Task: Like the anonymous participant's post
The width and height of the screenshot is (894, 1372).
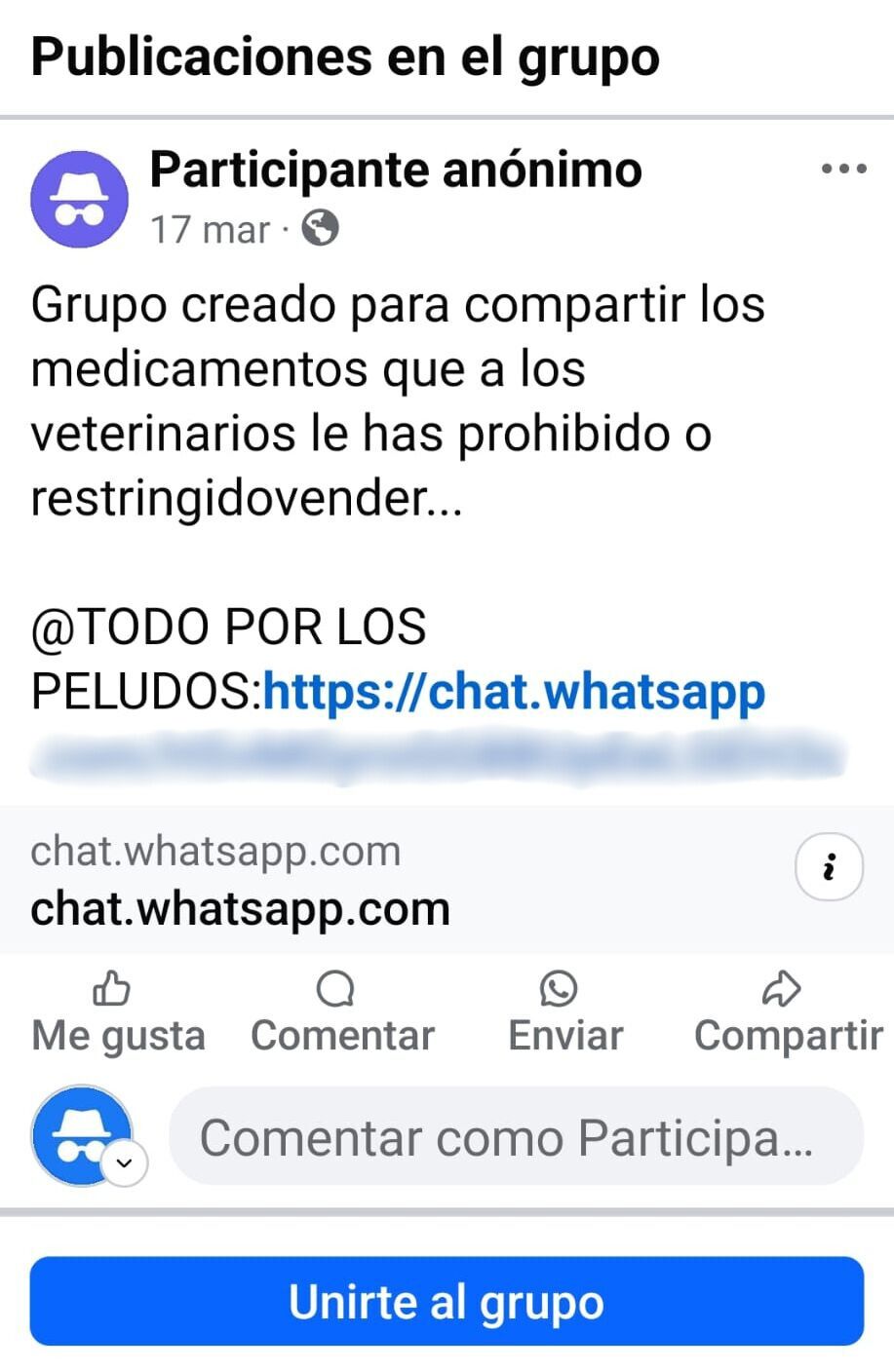Action: [x=117, y=1013]
